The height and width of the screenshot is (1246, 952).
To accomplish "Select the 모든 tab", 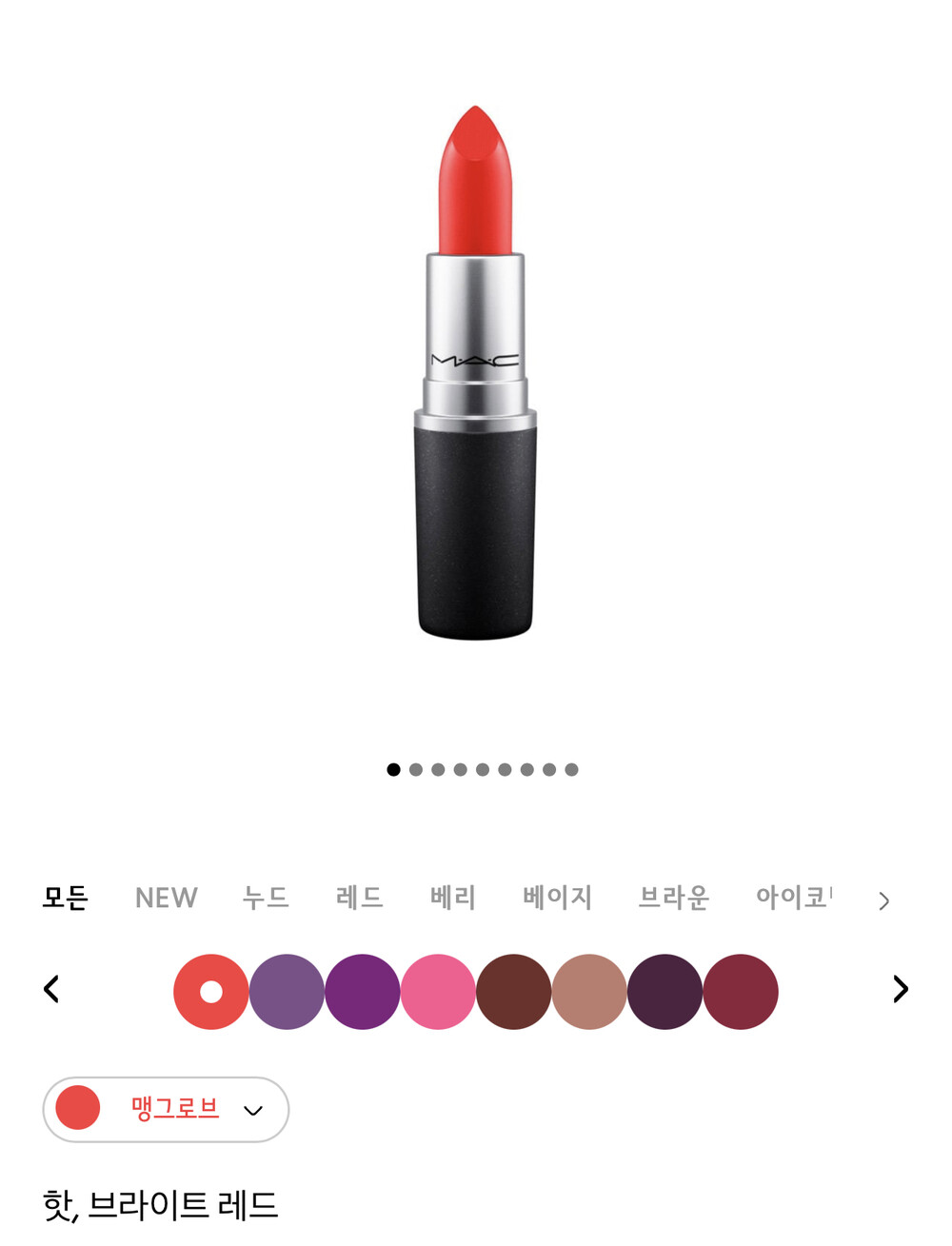I will 66,898.
